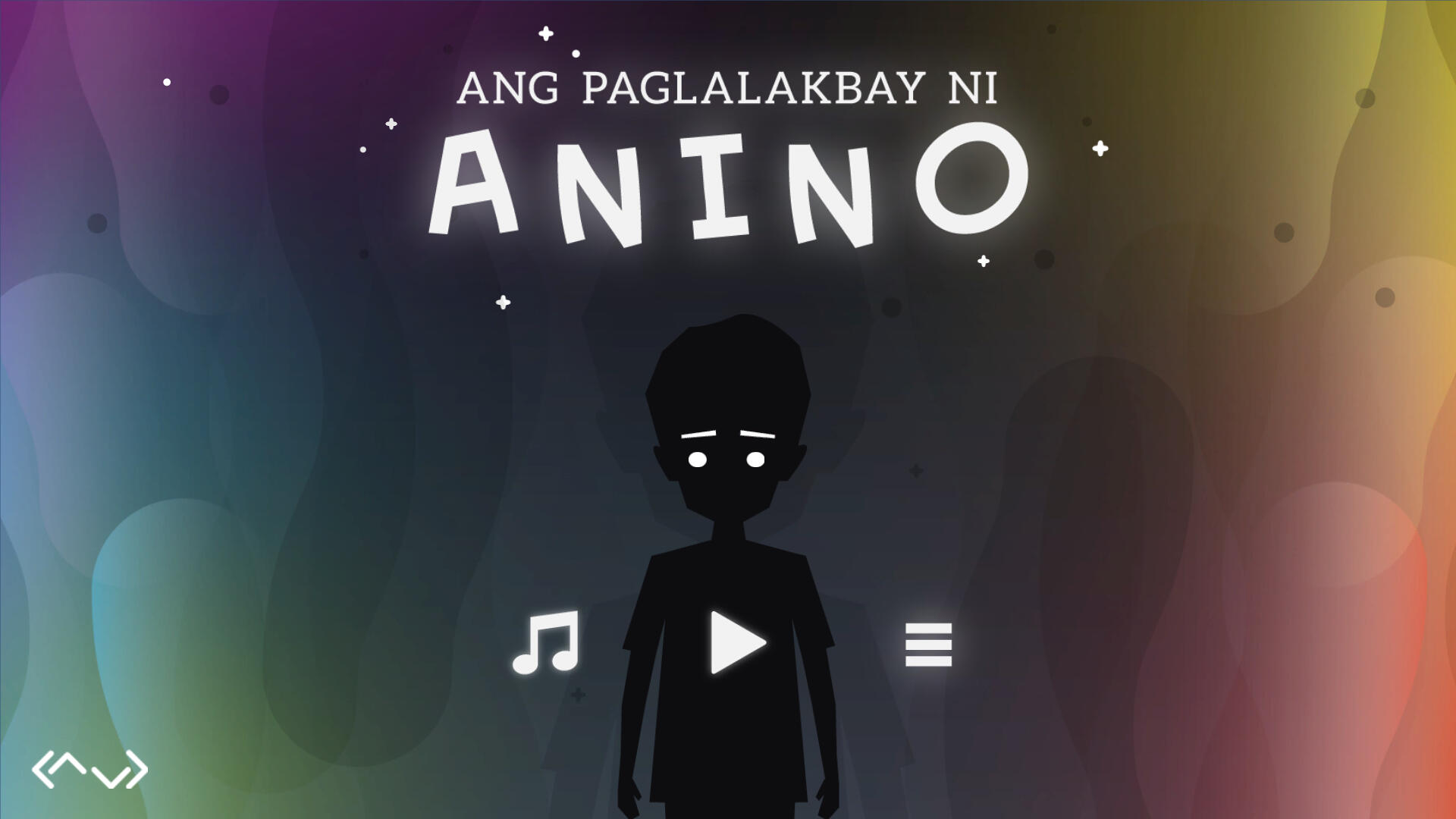Start the game with the play button
Screen dimensions: 1456x819
click(x=734, y=643)
